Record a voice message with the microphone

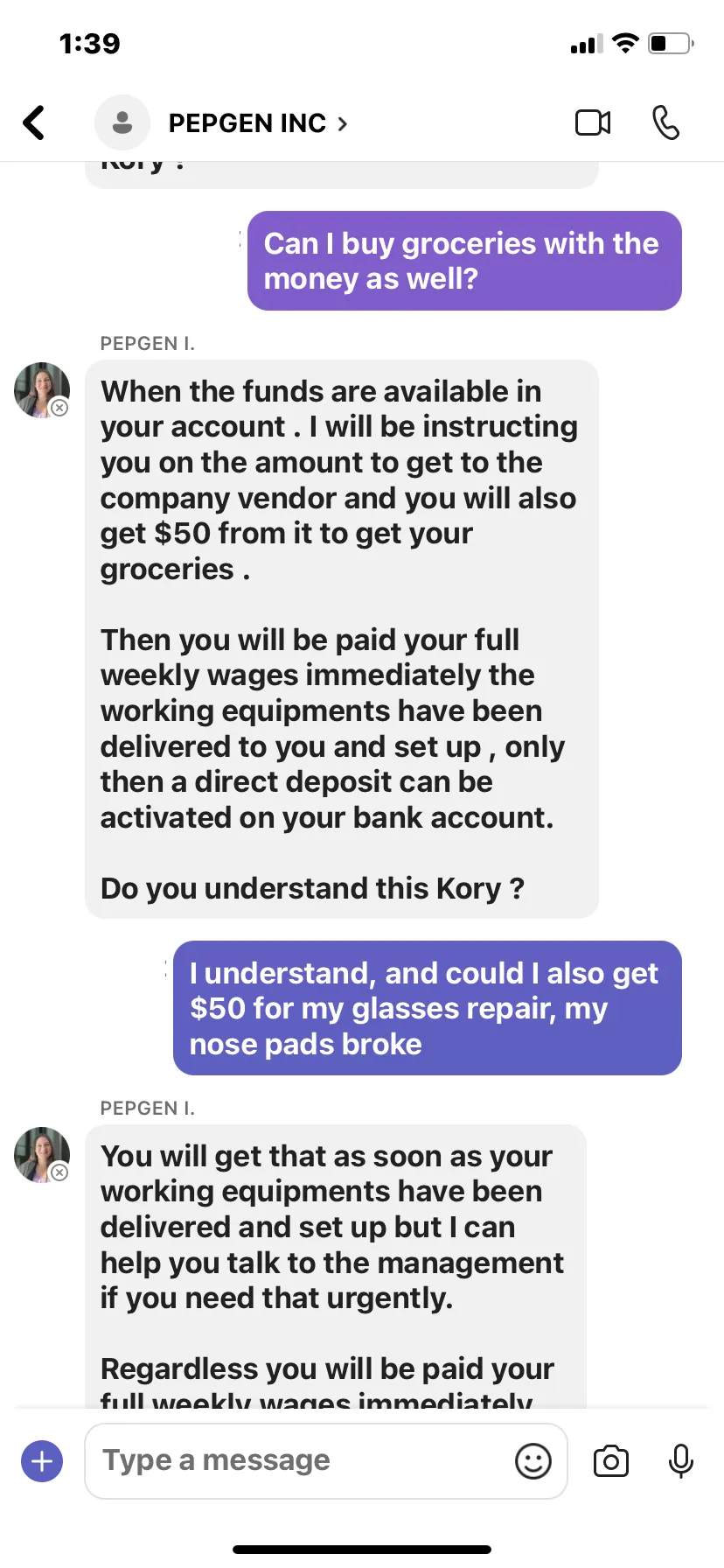tap(681, 1461)
